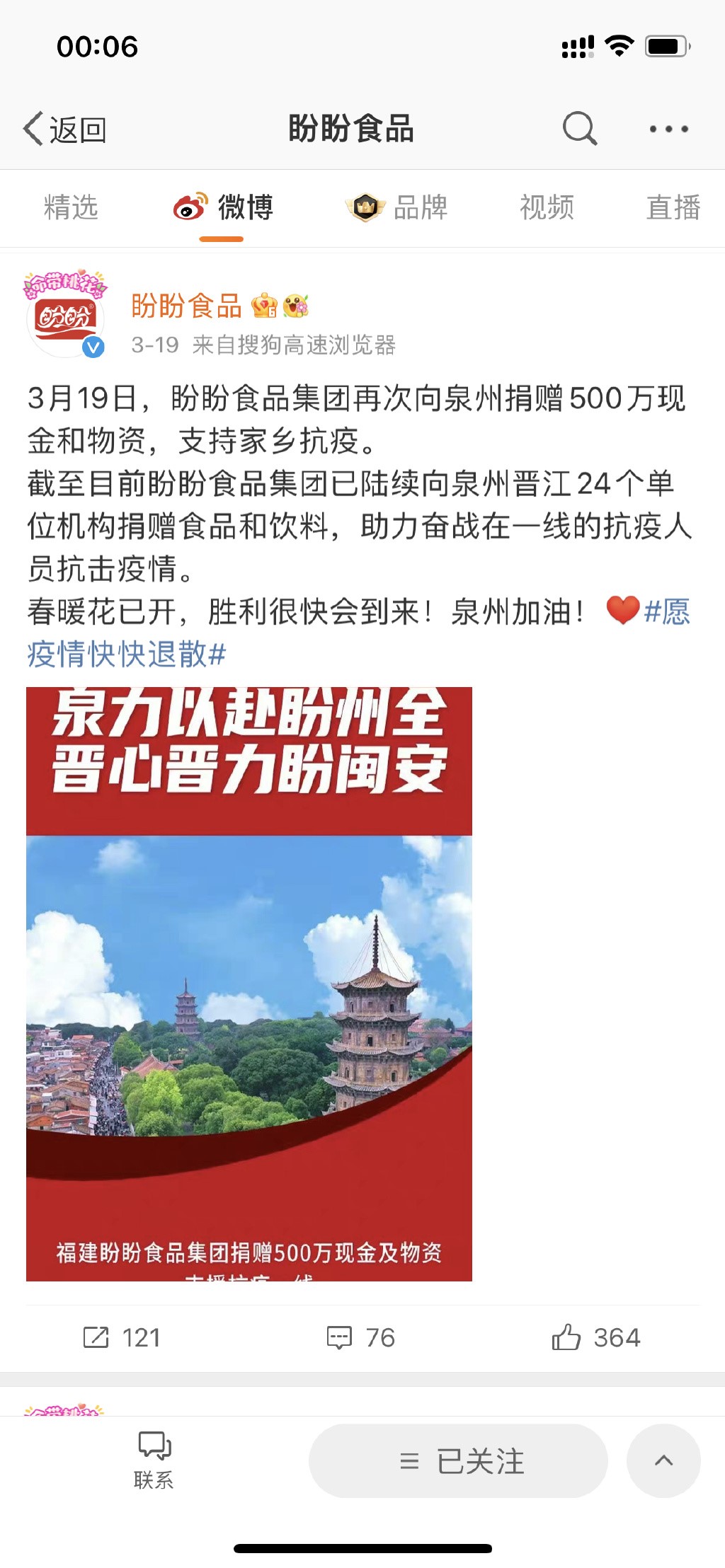Open search on 盼盼食品 page

pos(579,129)
